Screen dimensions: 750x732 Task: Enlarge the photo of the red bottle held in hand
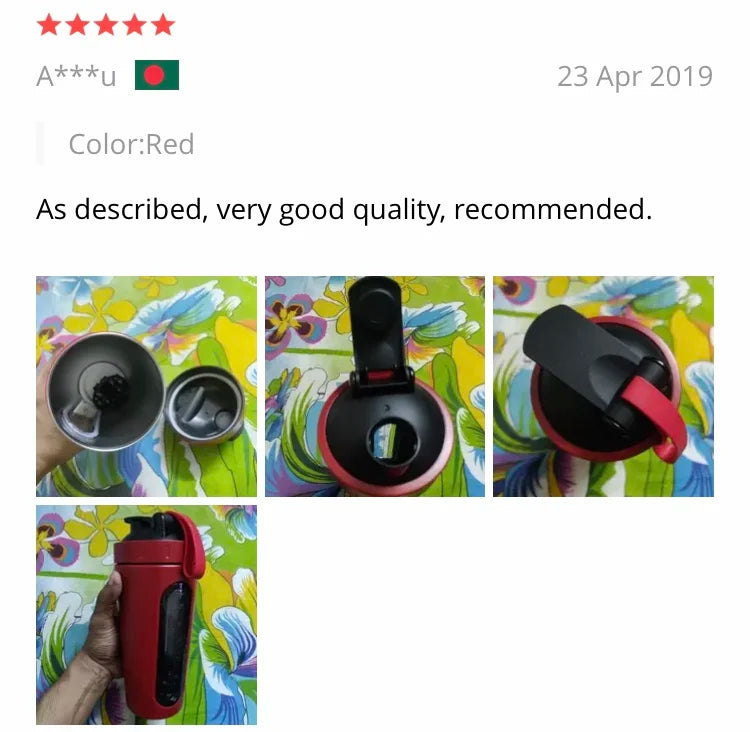tap(146, 614)
